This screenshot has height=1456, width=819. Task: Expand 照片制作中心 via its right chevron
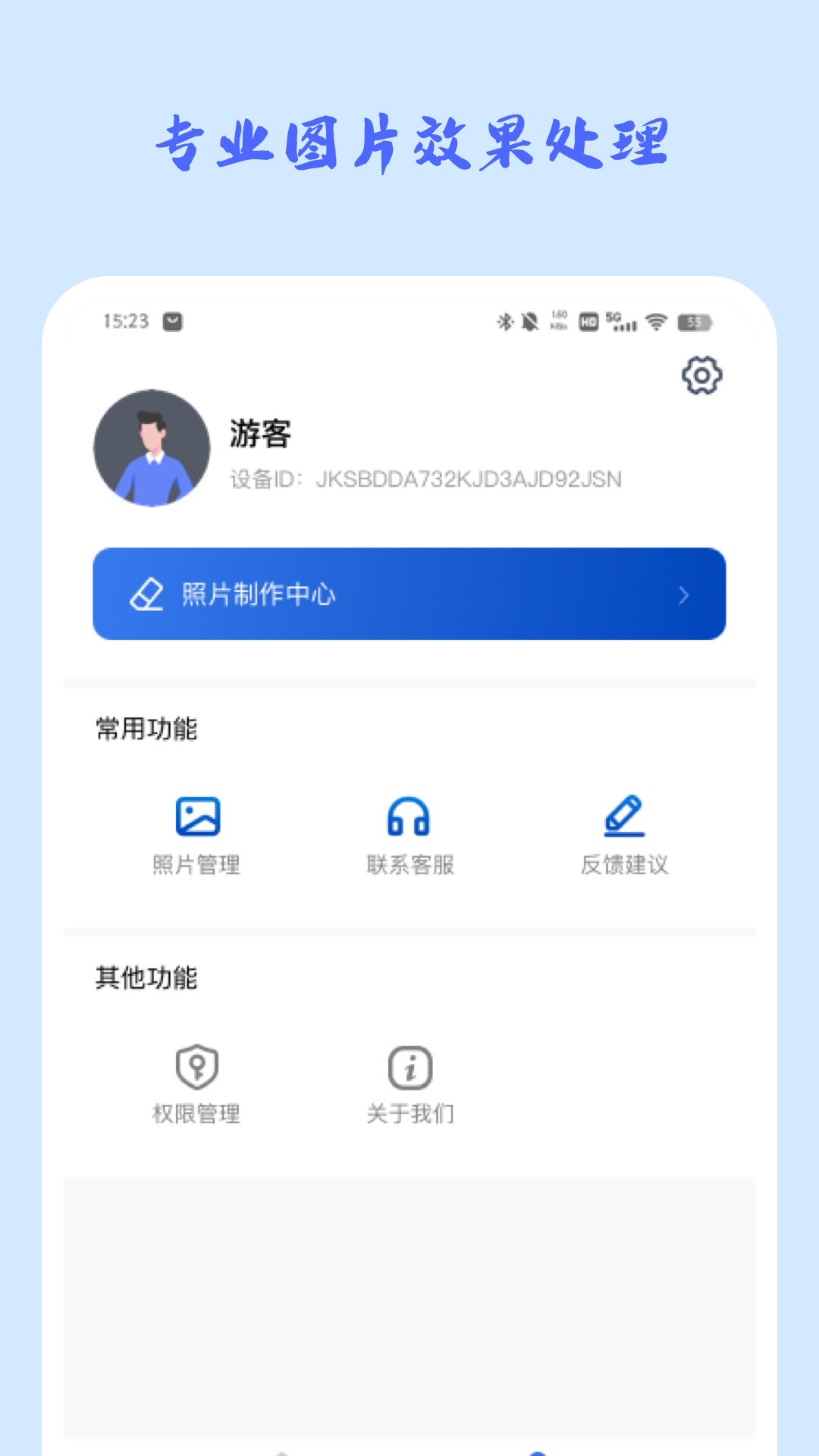pyautogui.click(x=686, y=595)
